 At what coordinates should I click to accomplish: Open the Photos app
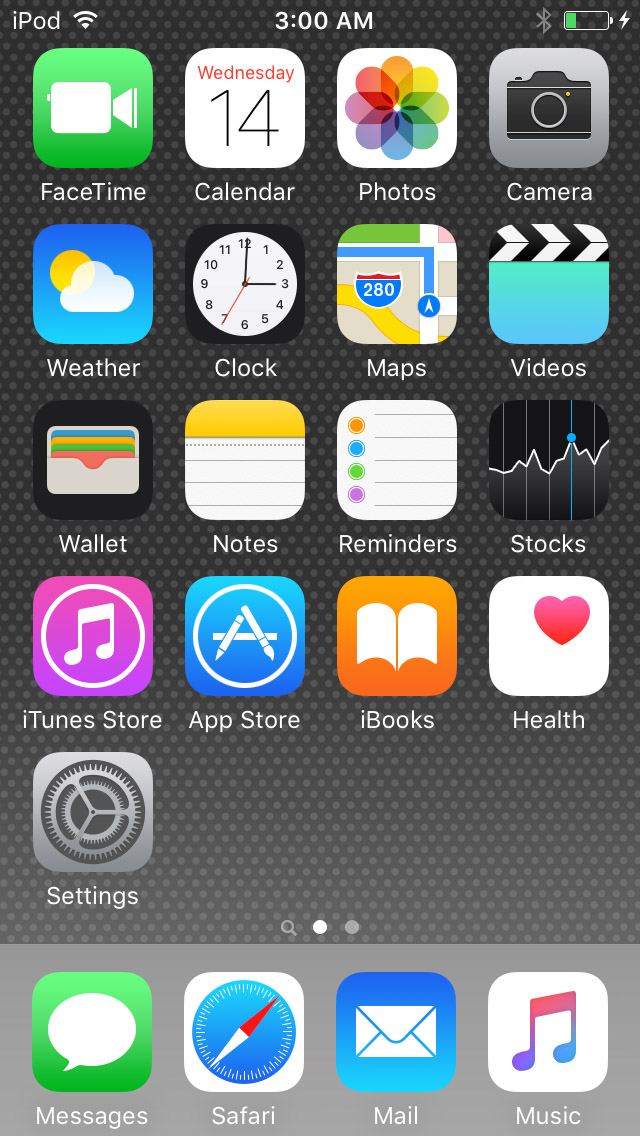[x=397, y=108]
